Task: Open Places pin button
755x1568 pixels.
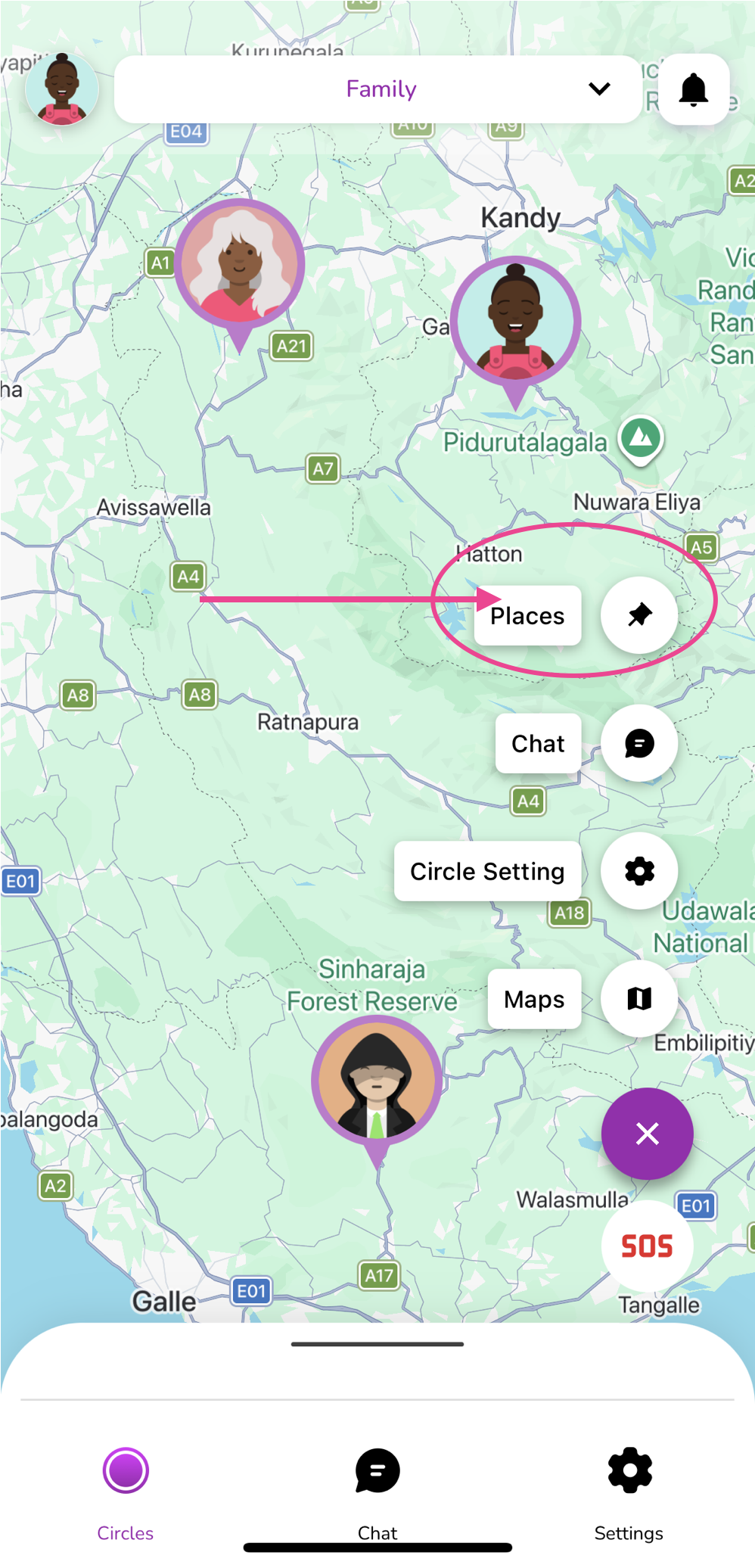Action: (x=639, y=615)
